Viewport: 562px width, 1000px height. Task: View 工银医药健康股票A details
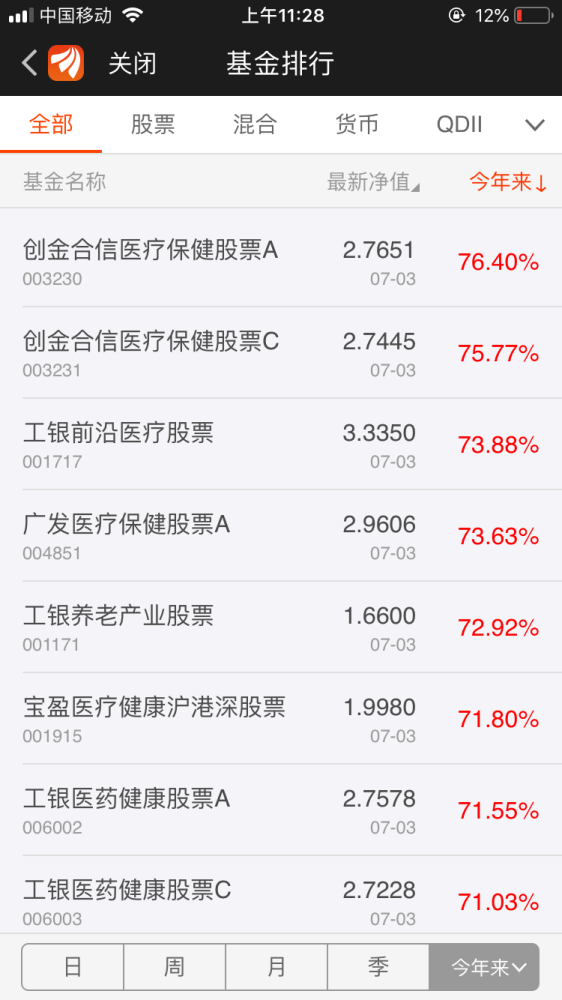click(281, 809)
